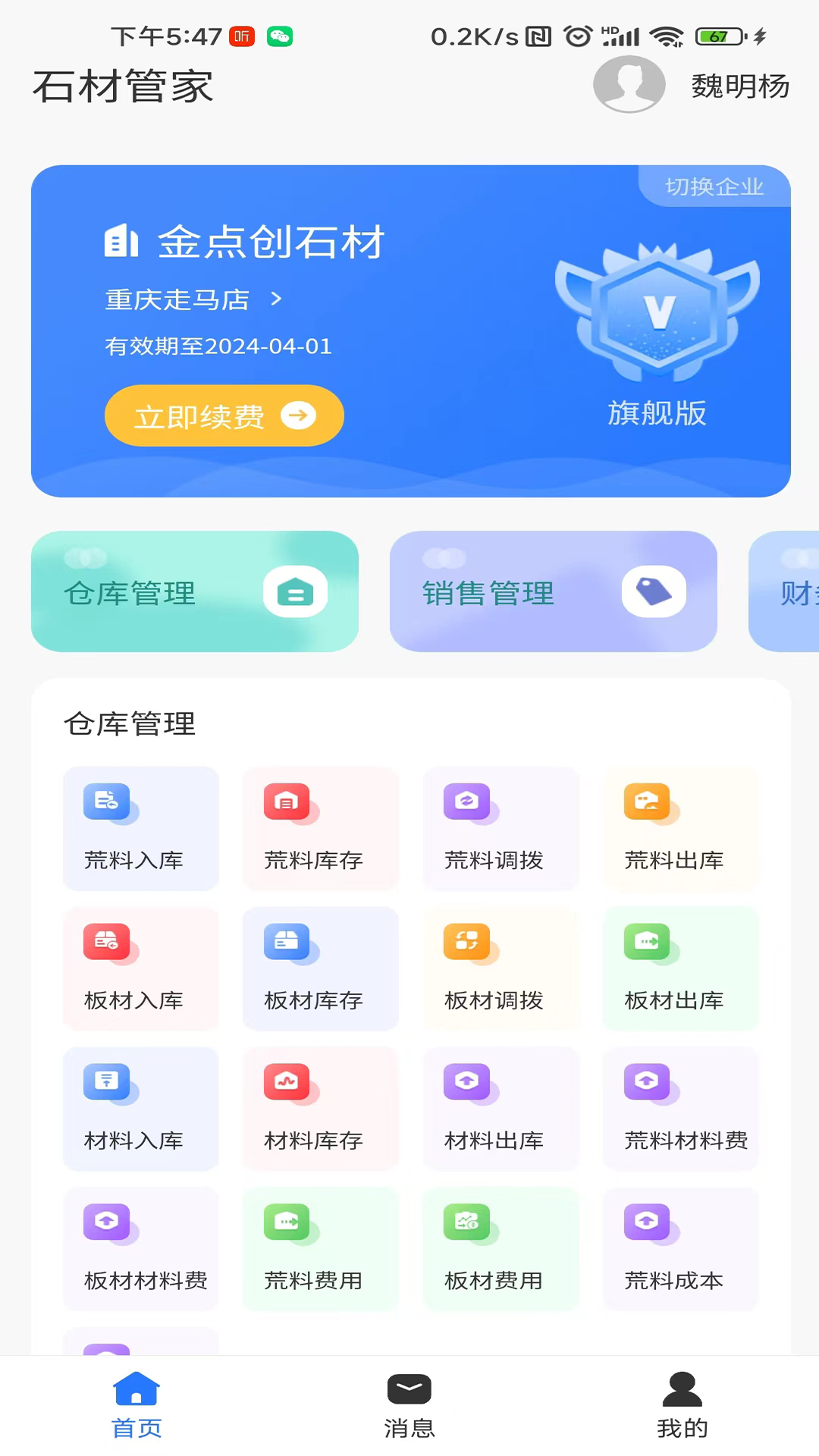Screen dimensions: 819x1456
Task: Open 材料出库 material outbound function
Action: tap(500, 1109)
